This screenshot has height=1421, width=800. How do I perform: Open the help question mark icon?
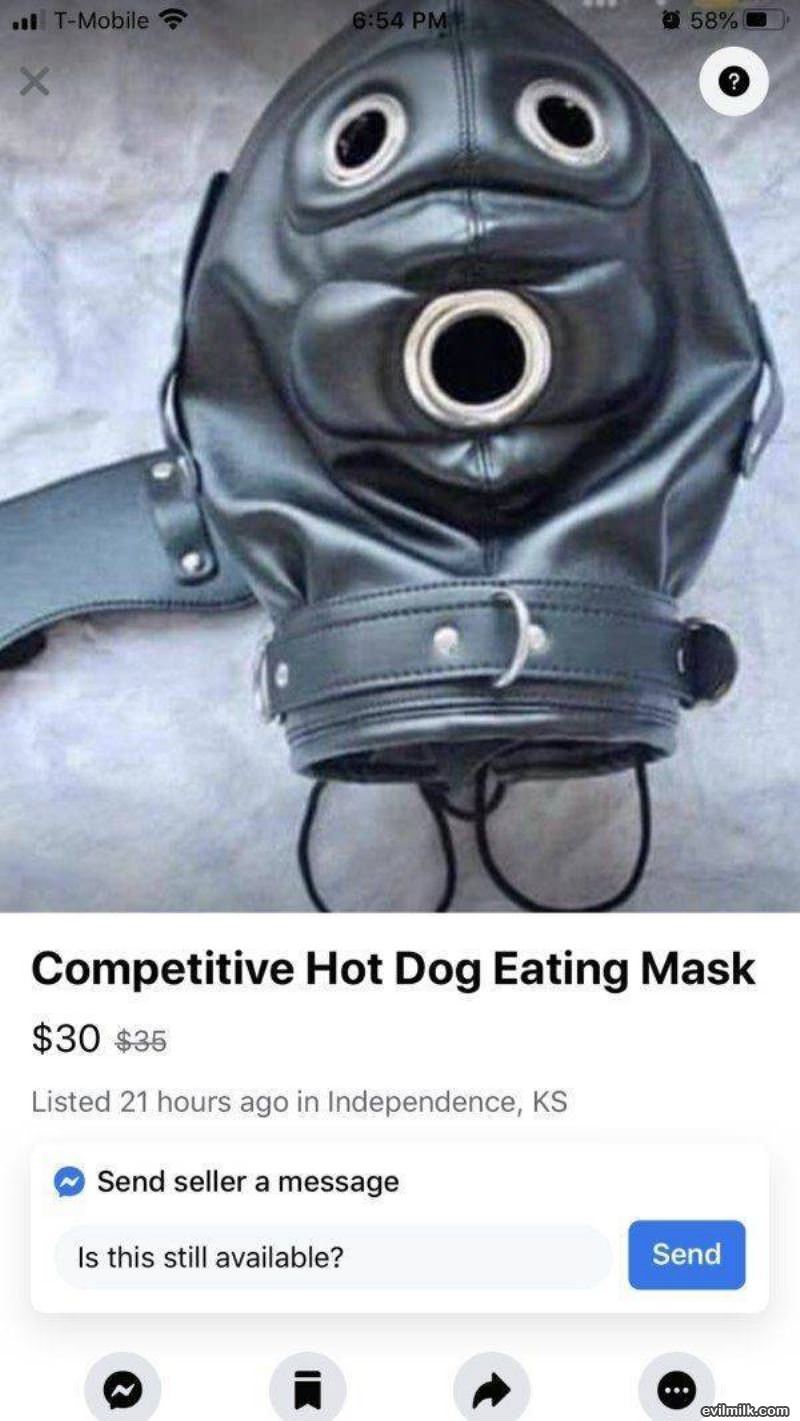coord(734,82)
